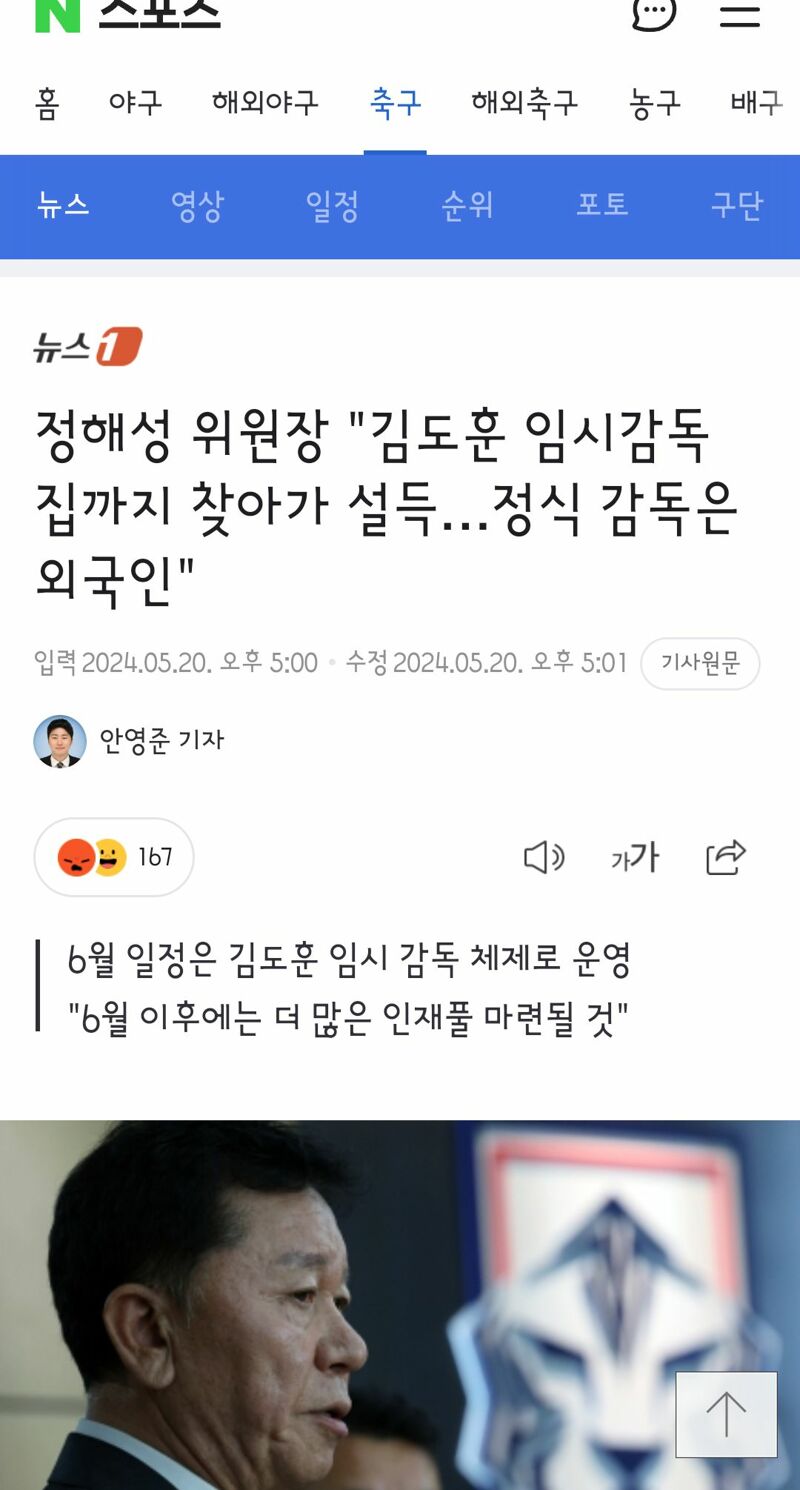This screenshot has height=1490, width=800.
Task: Open the reactions button showing 167
Action: point(114,857)
